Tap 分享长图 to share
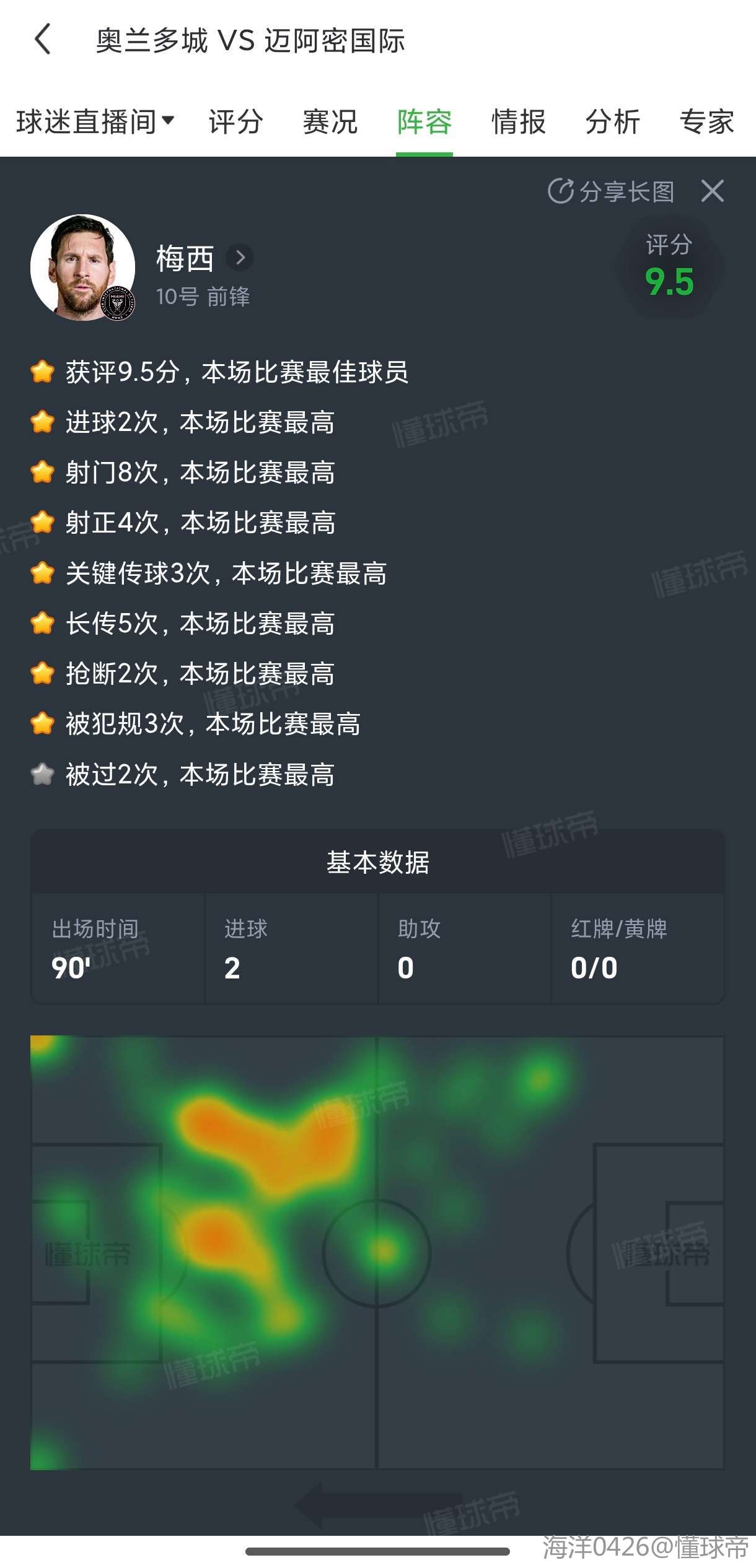 [611, 191]
